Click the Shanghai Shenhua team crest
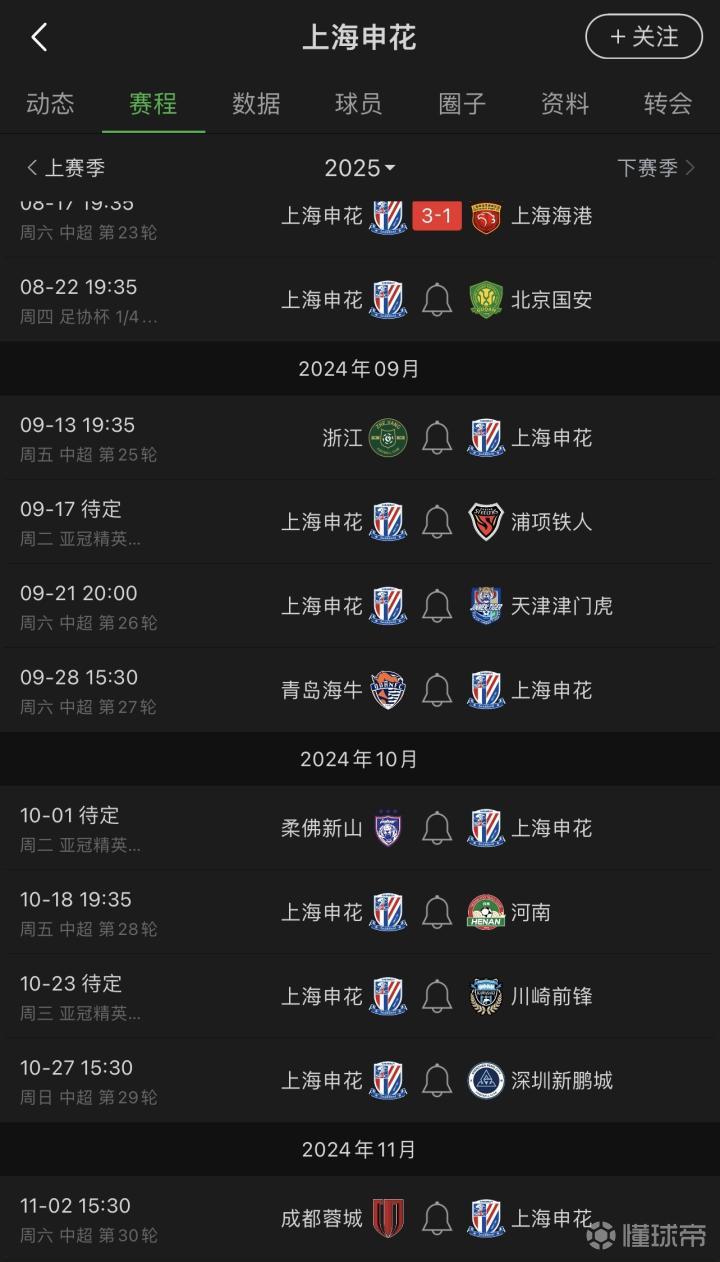Image resolution: width=720 pixels, height=1262 pixels. click(390, 216)
